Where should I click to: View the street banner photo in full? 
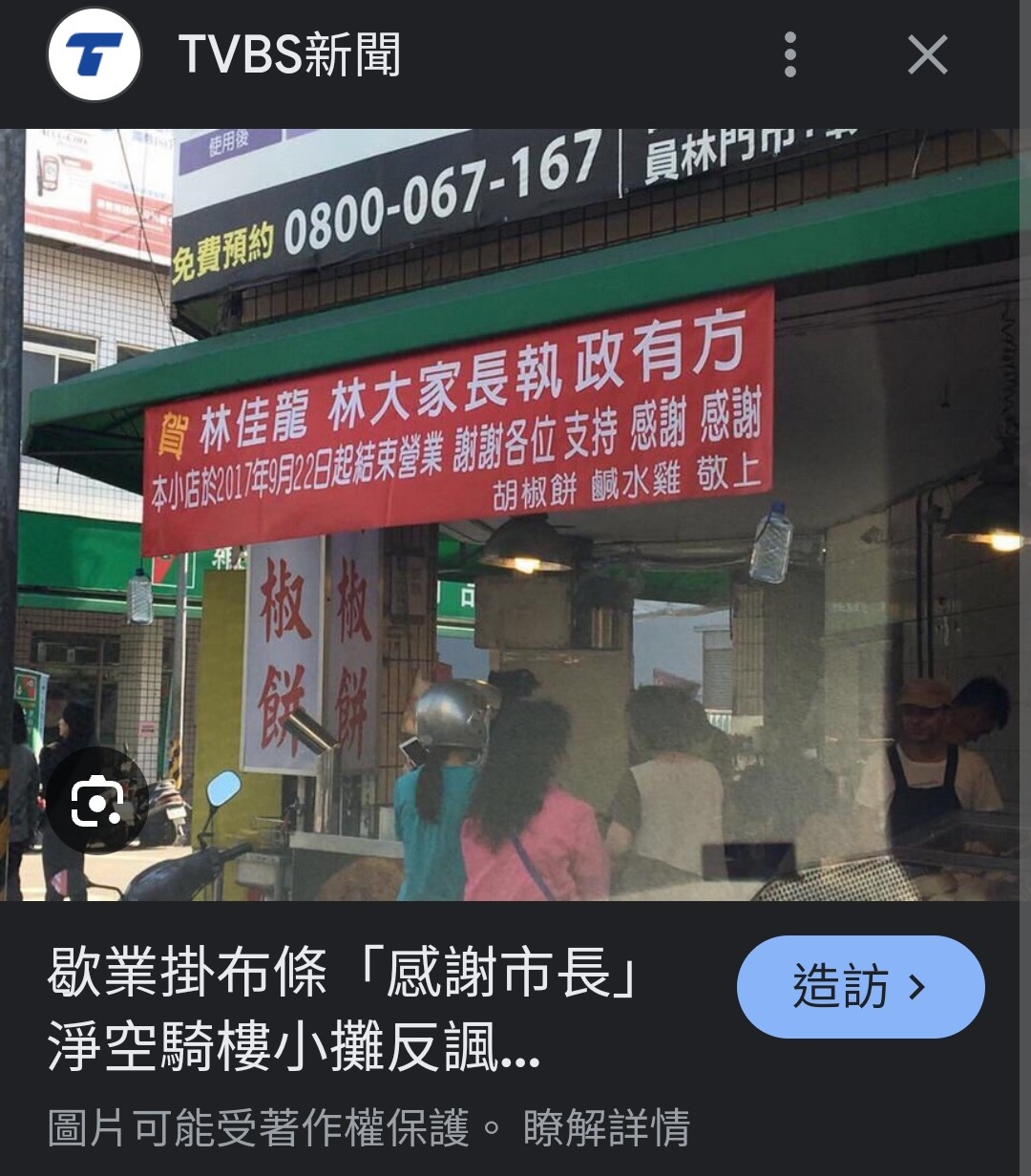tap(515, 515)
